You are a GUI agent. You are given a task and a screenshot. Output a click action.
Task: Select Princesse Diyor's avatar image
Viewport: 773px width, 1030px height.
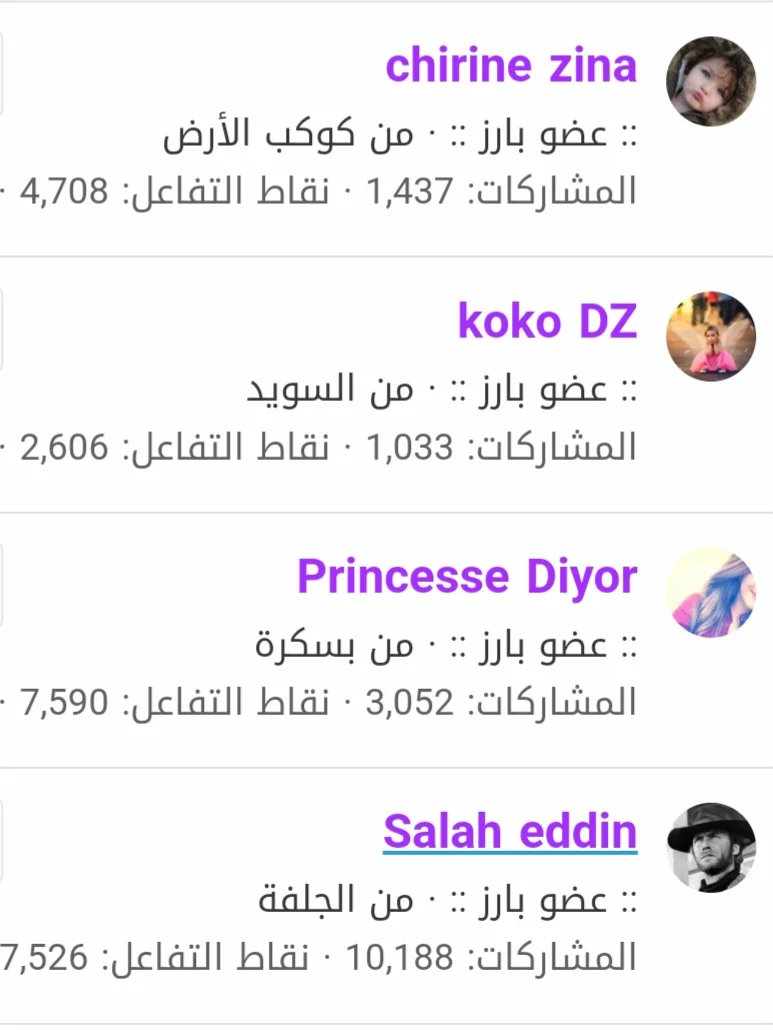[711, 592]
